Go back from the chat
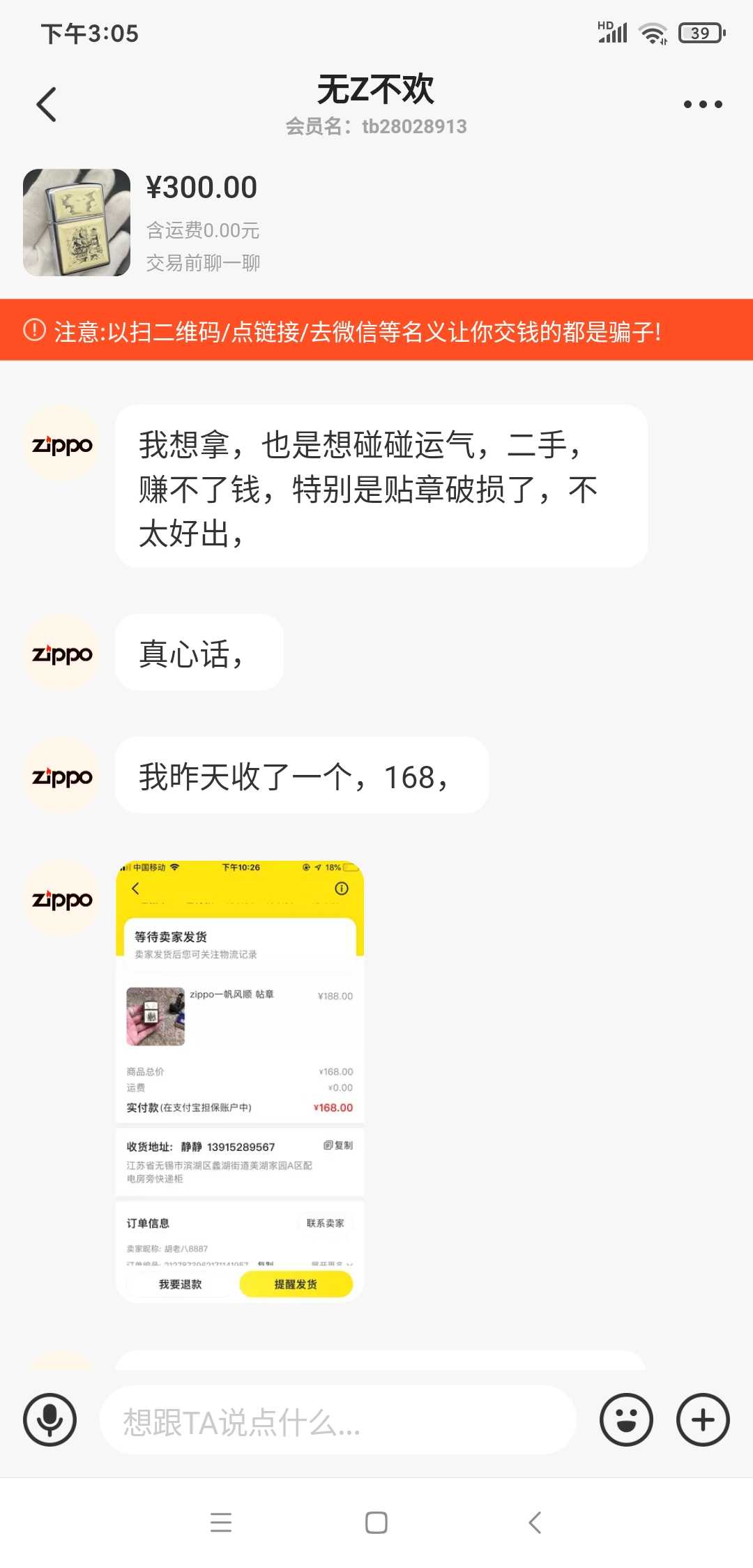Viewport: 753px width, 1568px height. click(47, 105)
